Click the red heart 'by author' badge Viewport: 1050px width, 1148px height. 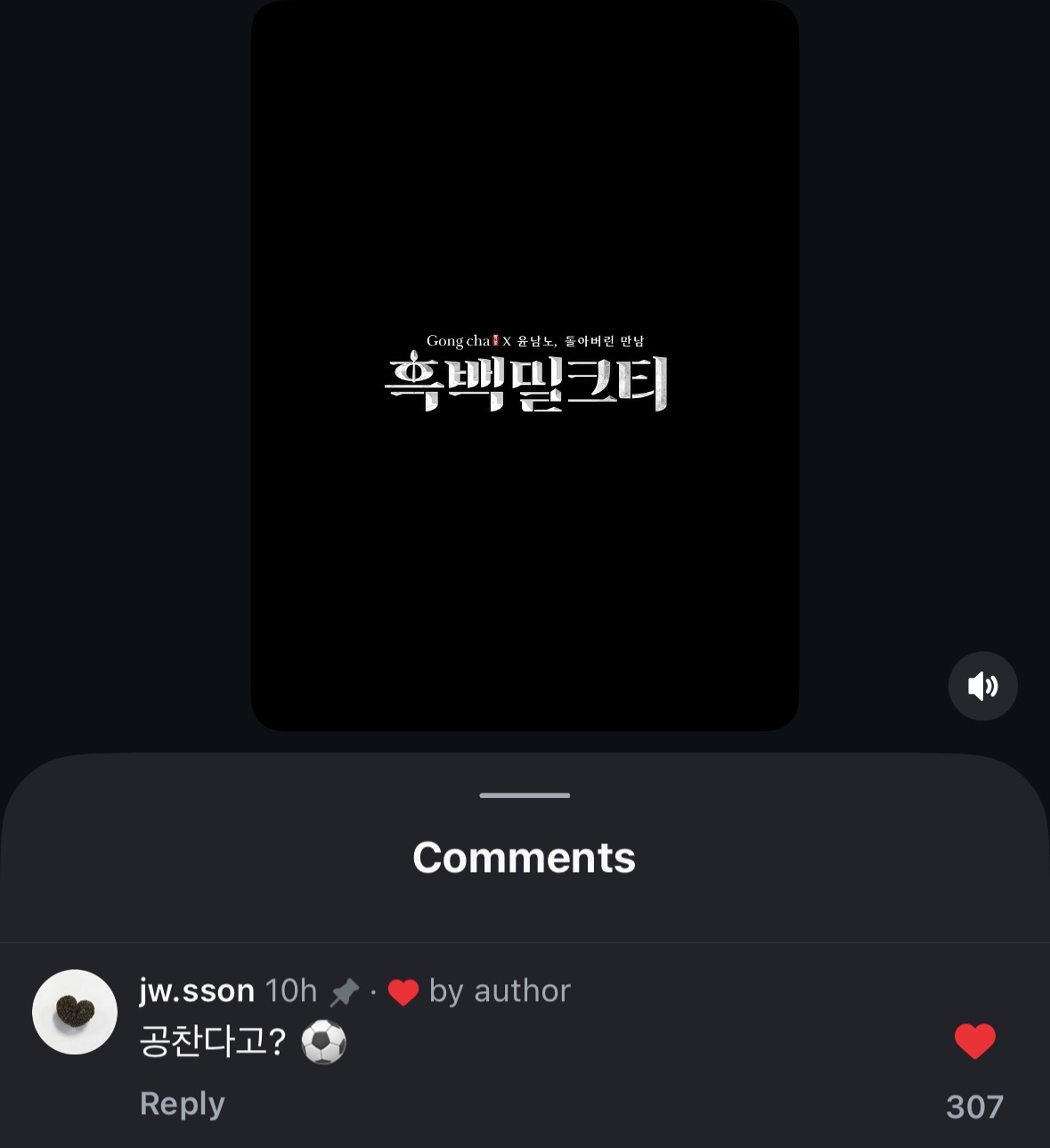point(404,990)
